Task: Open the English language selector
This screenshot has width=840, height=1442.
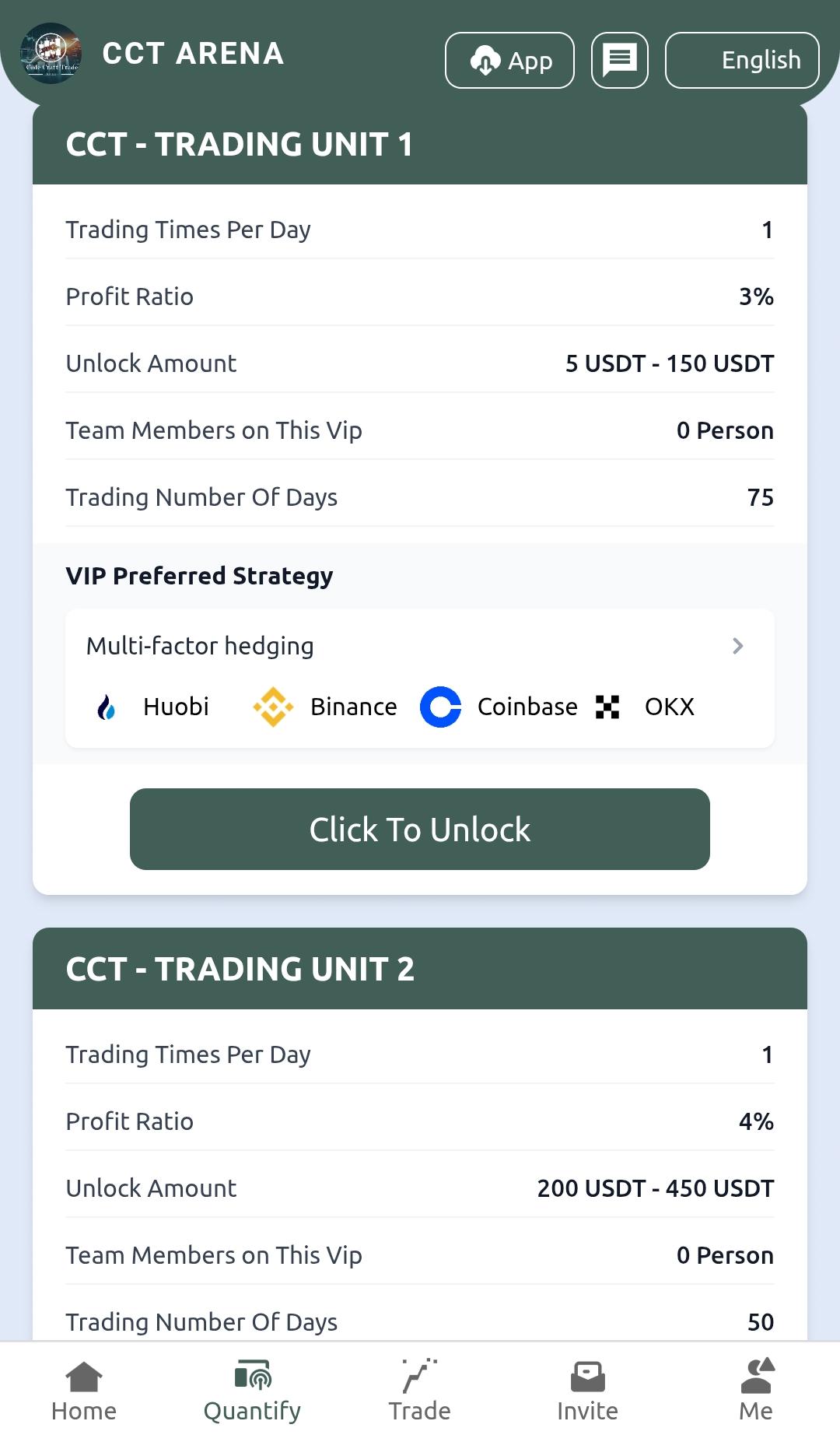Action: point(741,60)
